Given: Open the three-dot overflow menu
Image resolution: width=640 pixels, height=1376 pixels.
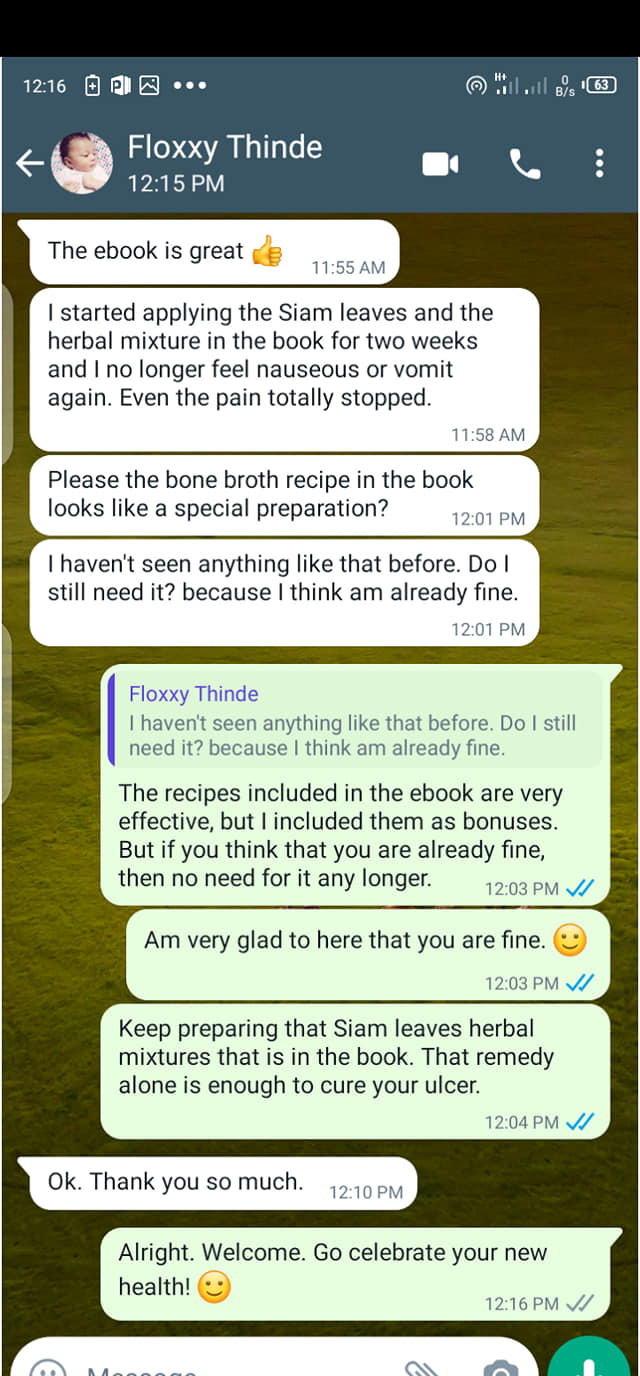Looking at the screenshot, I should (599, 164).
